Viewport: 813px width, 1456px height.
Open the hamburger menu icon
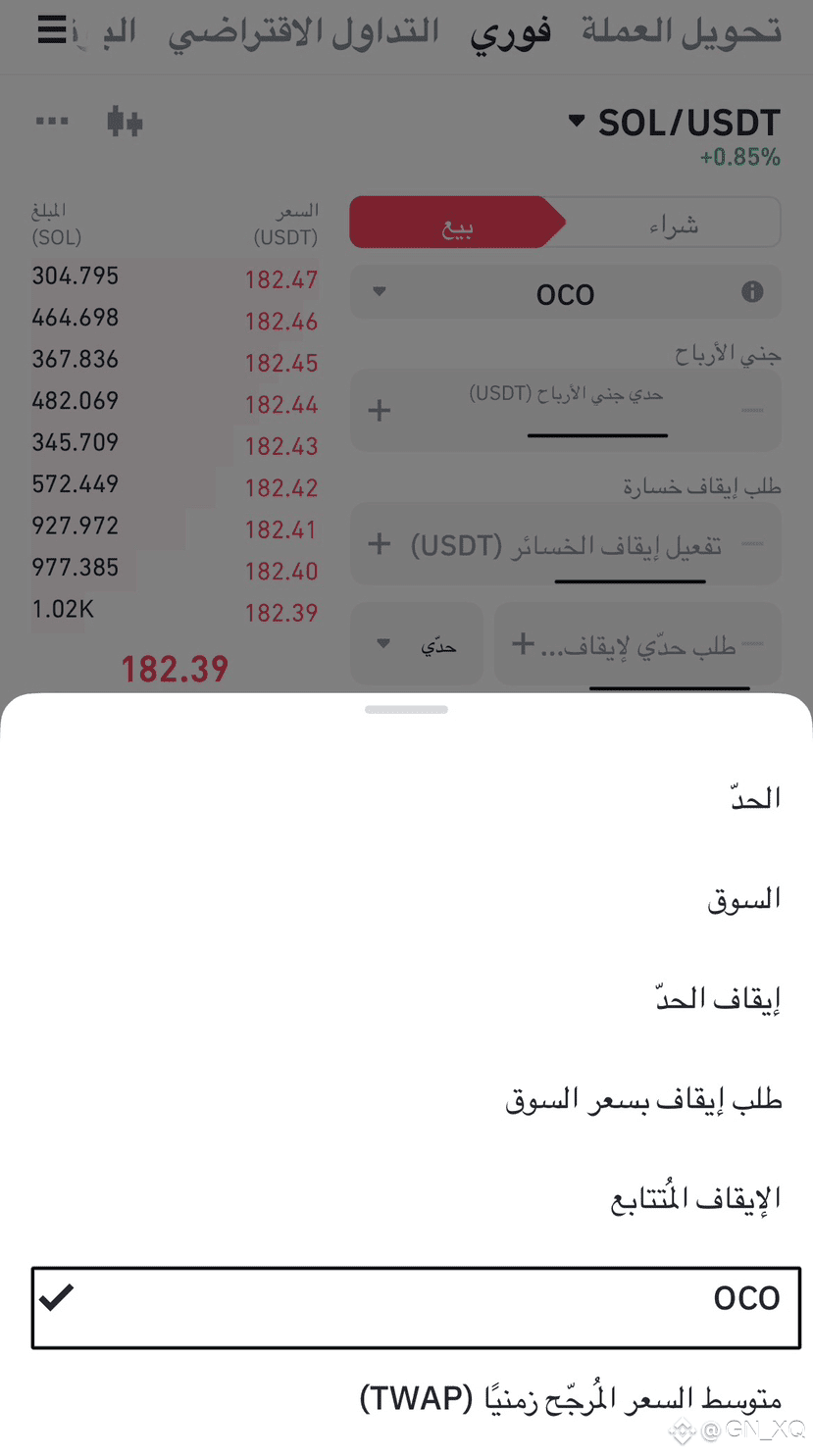click(52, 30)
